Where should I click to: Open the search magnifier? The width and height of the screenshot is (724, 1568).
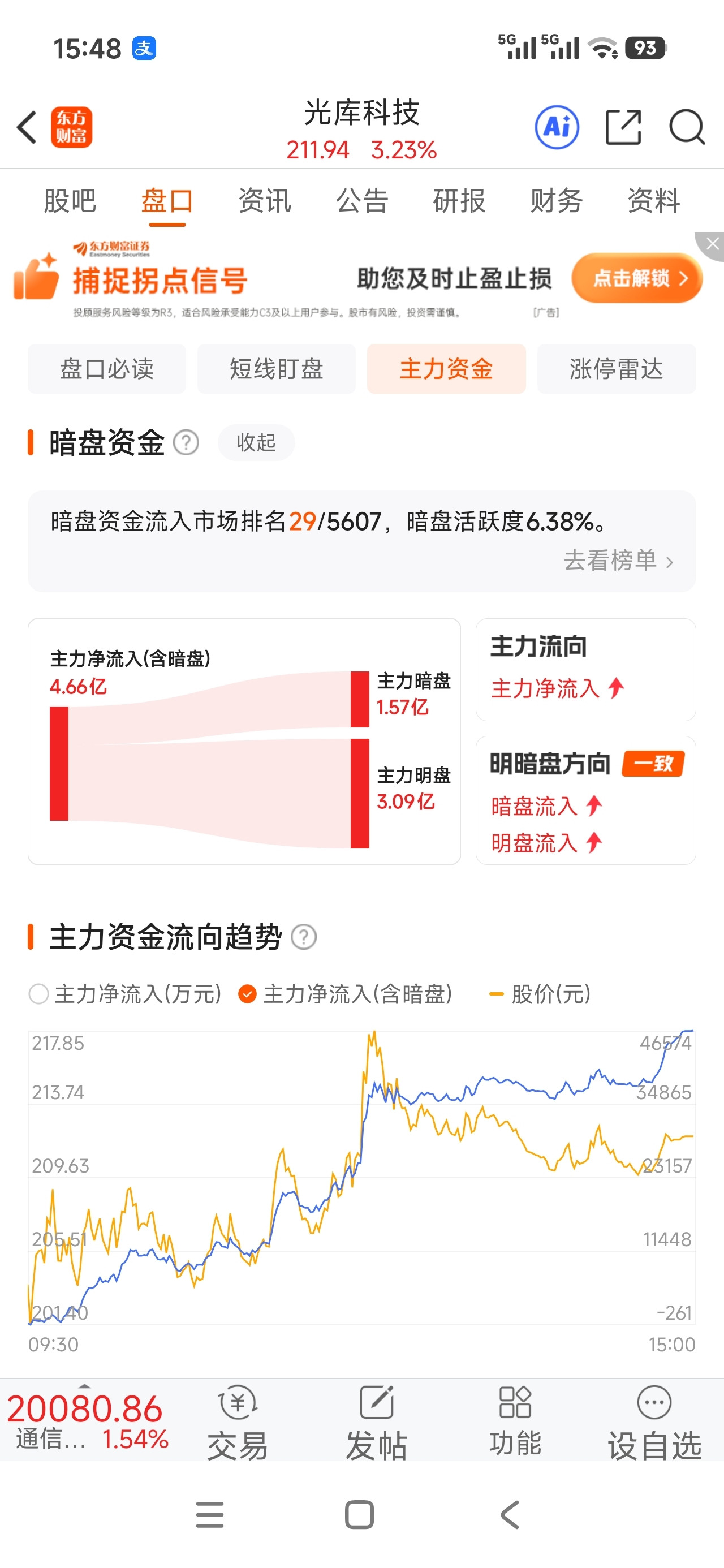tap(687, 127)
